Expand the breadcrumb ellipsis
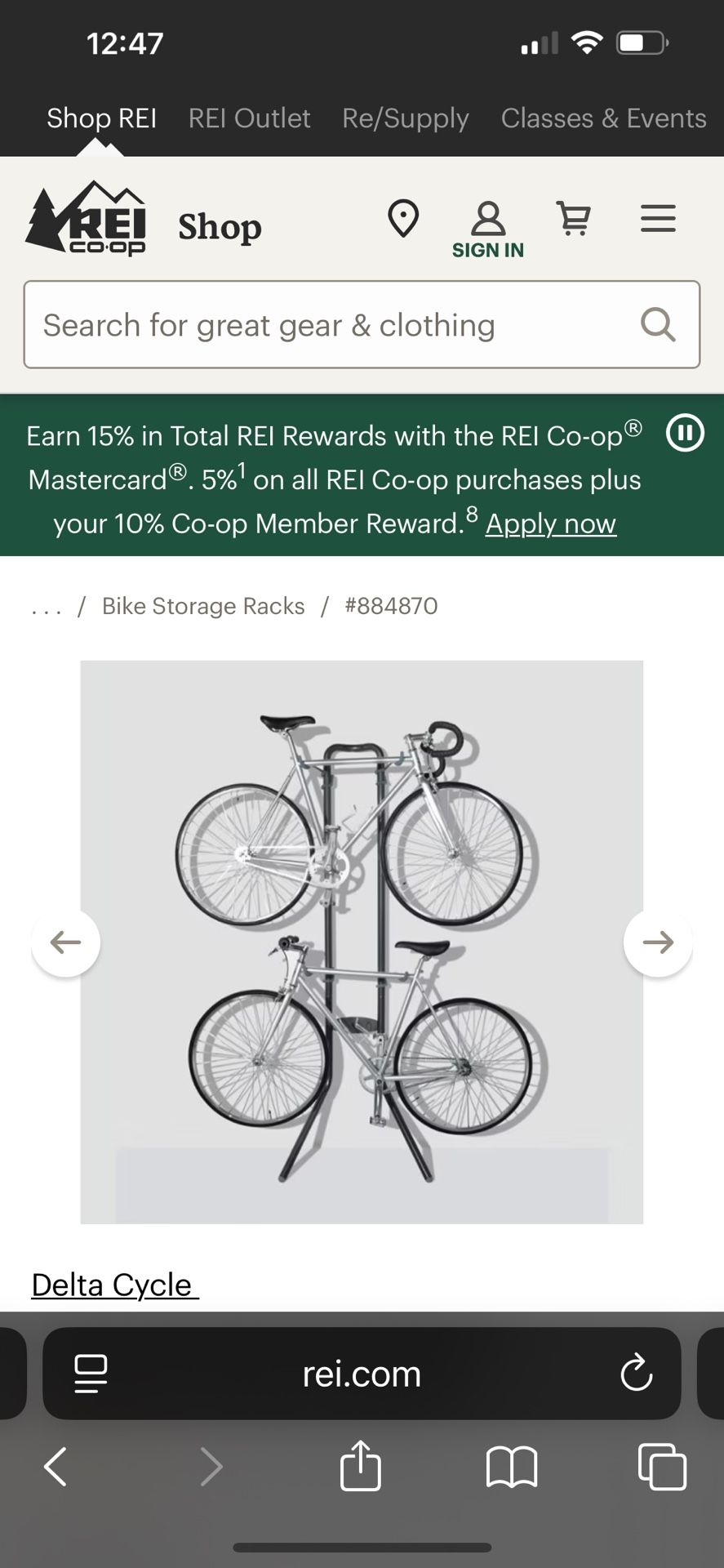 [x=47, y=606]
